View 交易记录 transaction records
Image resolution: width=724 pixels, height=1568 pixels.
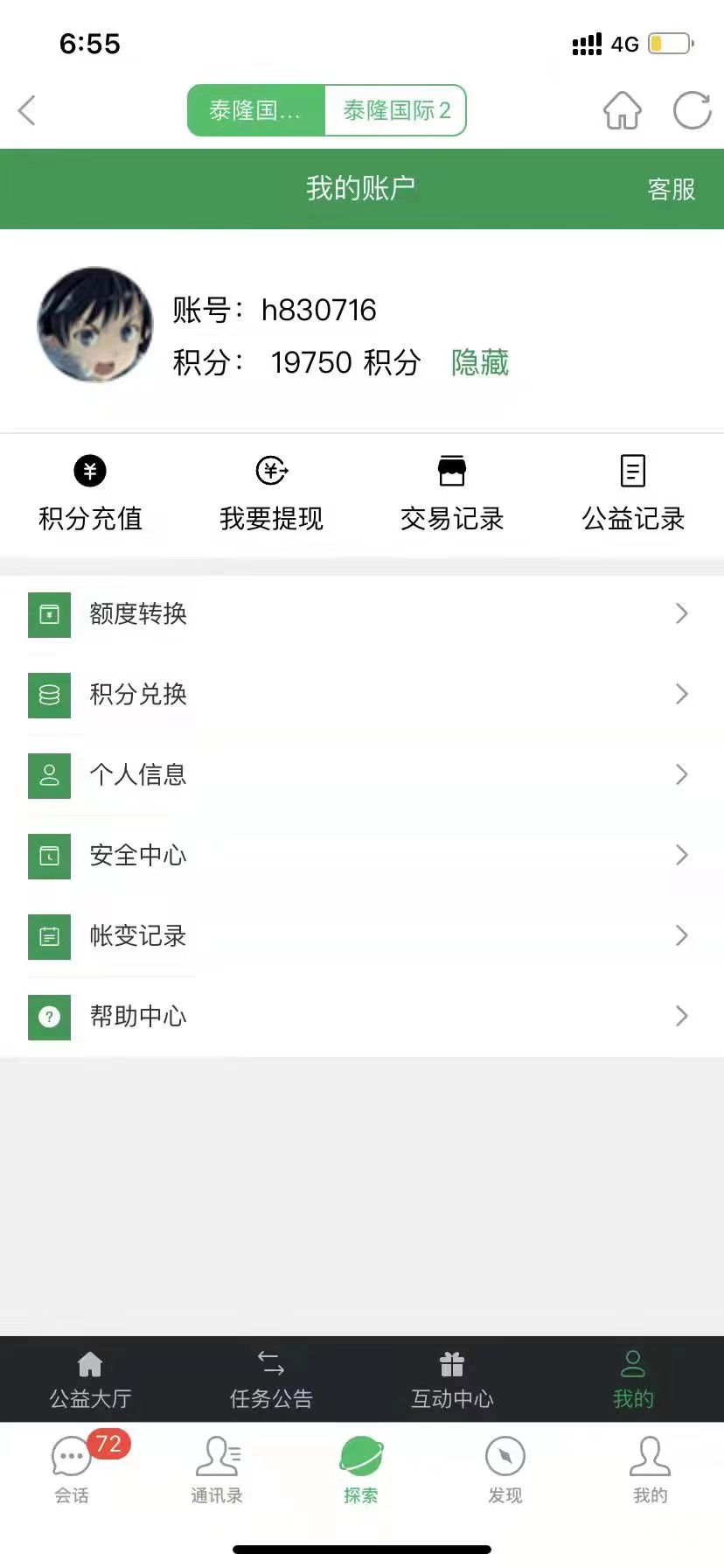click(x=452, y=493)
